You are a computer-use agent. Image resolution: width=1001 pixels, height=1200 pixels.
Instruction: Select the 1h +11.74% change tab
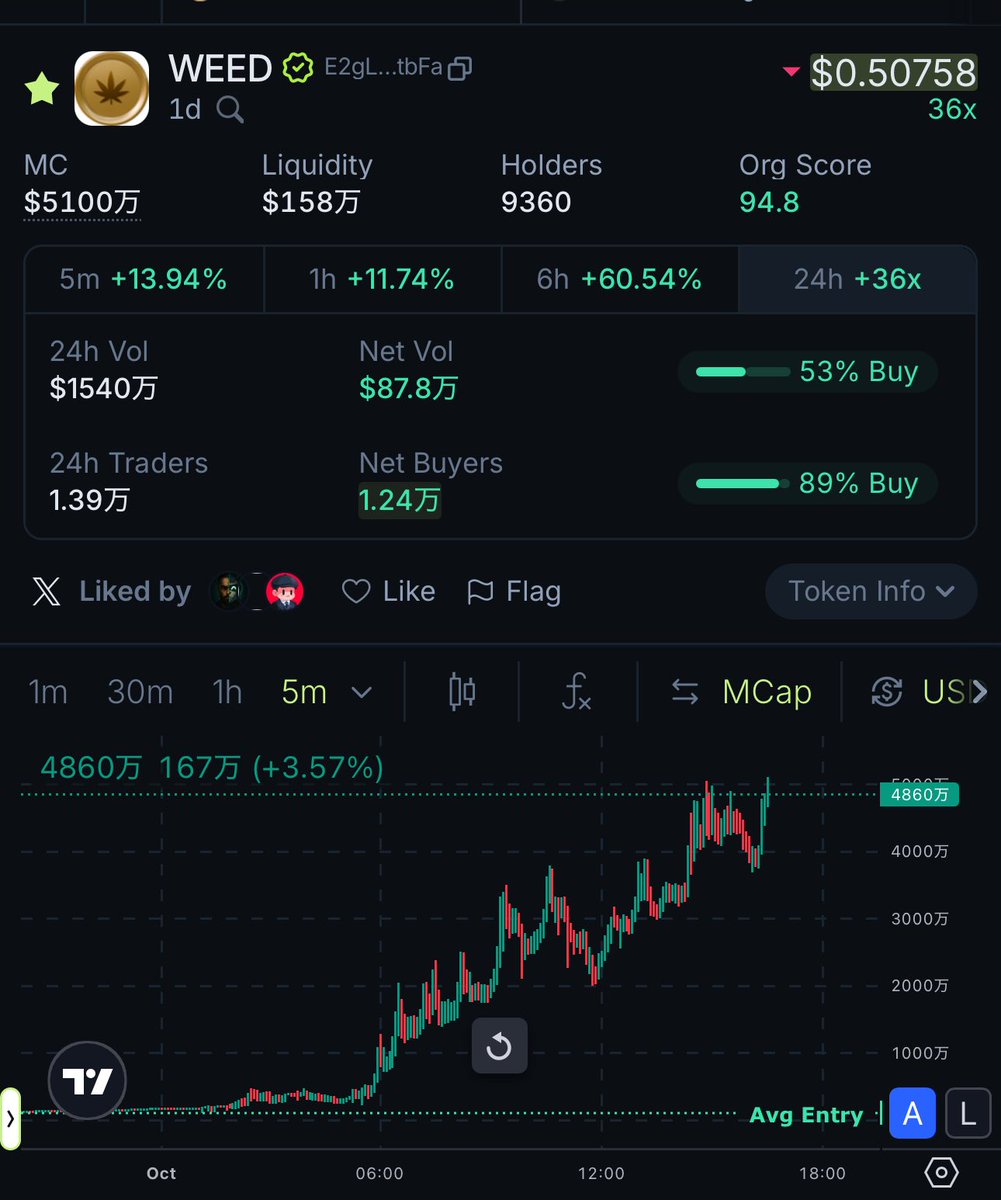click(381, 279)
